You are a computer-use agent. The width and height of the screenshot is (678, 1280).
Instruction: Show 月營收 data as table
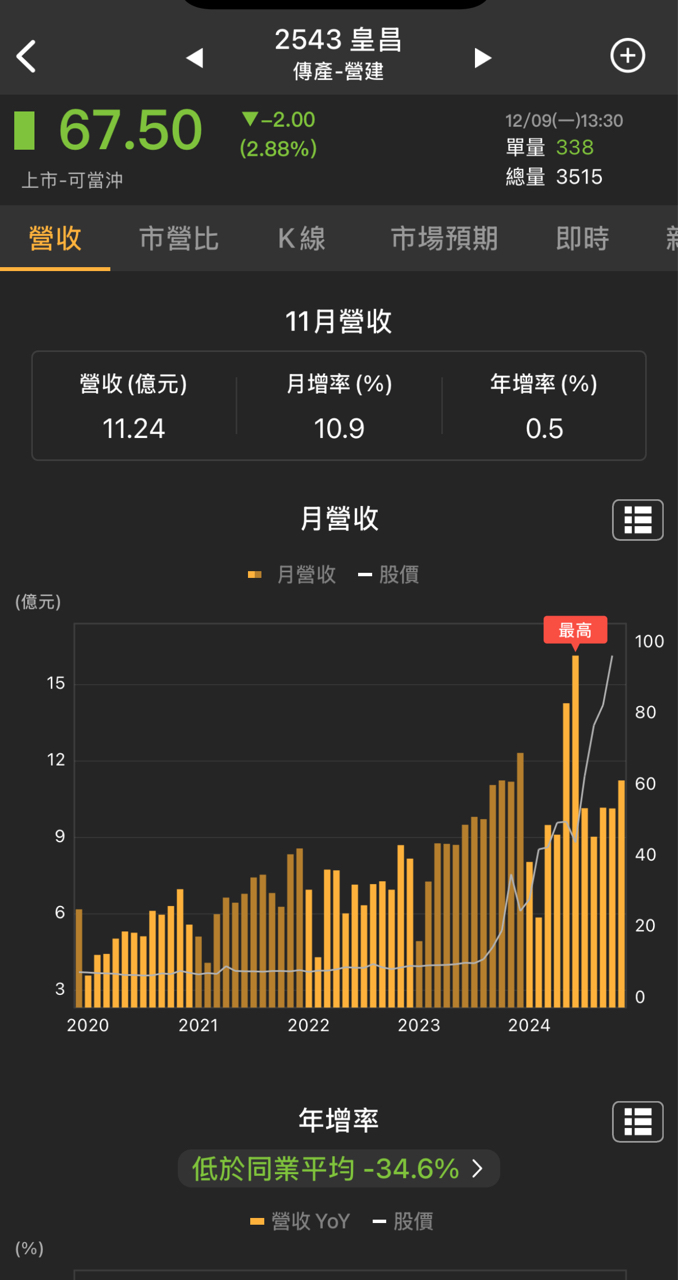coord(637,520)
